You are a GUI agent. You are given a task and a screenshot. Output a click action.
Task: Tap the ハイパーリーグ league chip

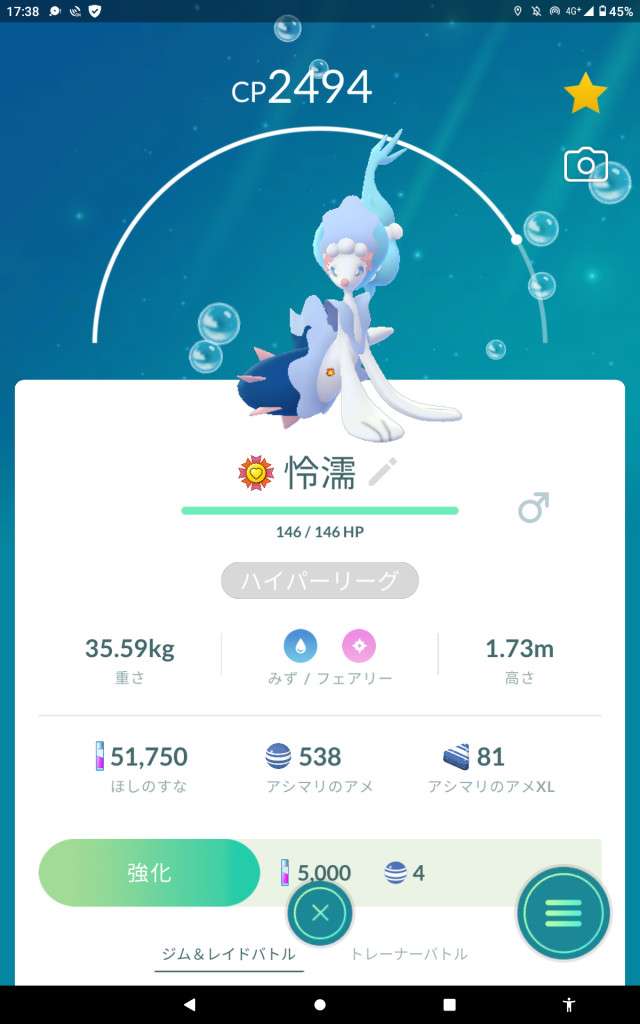(x=320, y=580)
